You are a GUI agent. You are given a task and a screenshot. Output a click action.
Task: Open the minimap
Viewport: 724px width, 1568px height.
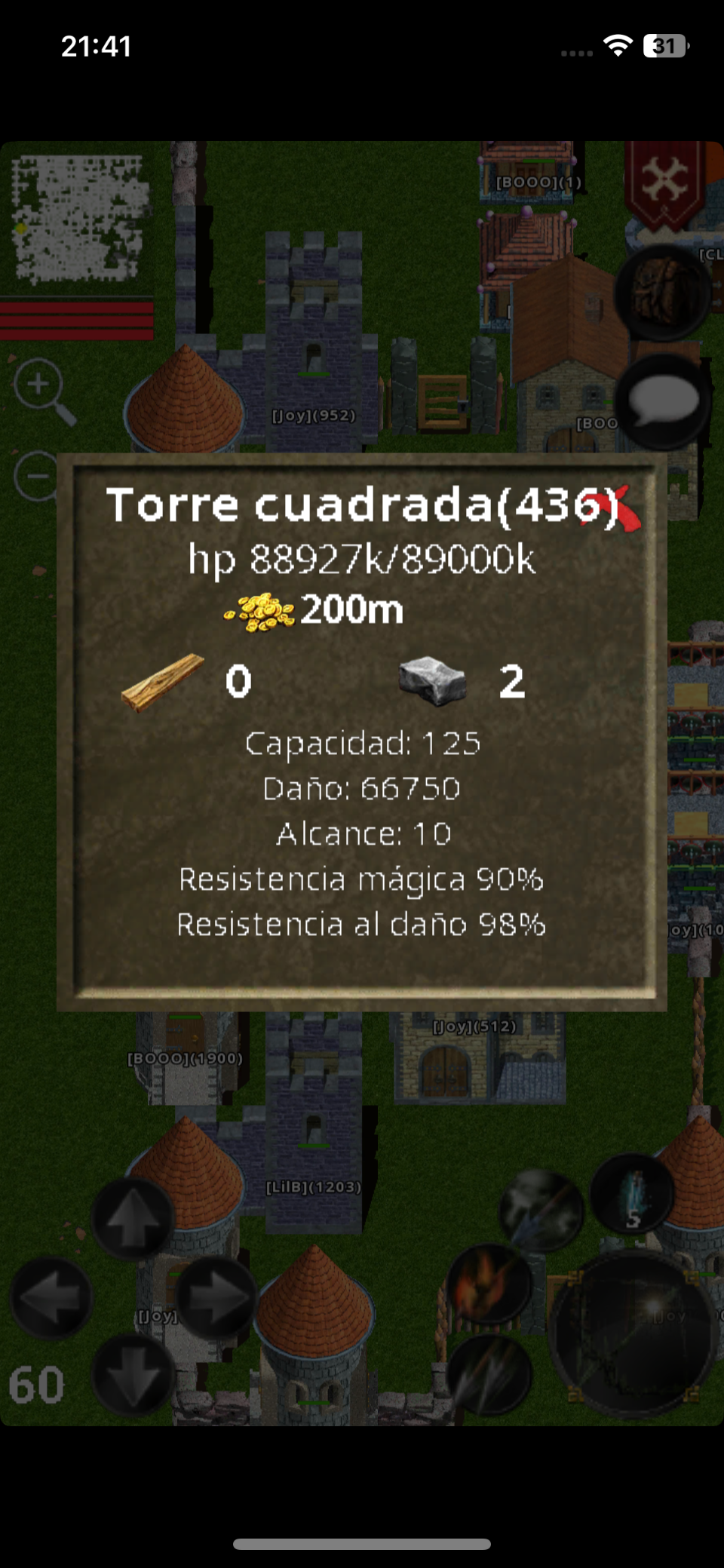point(78,219)
